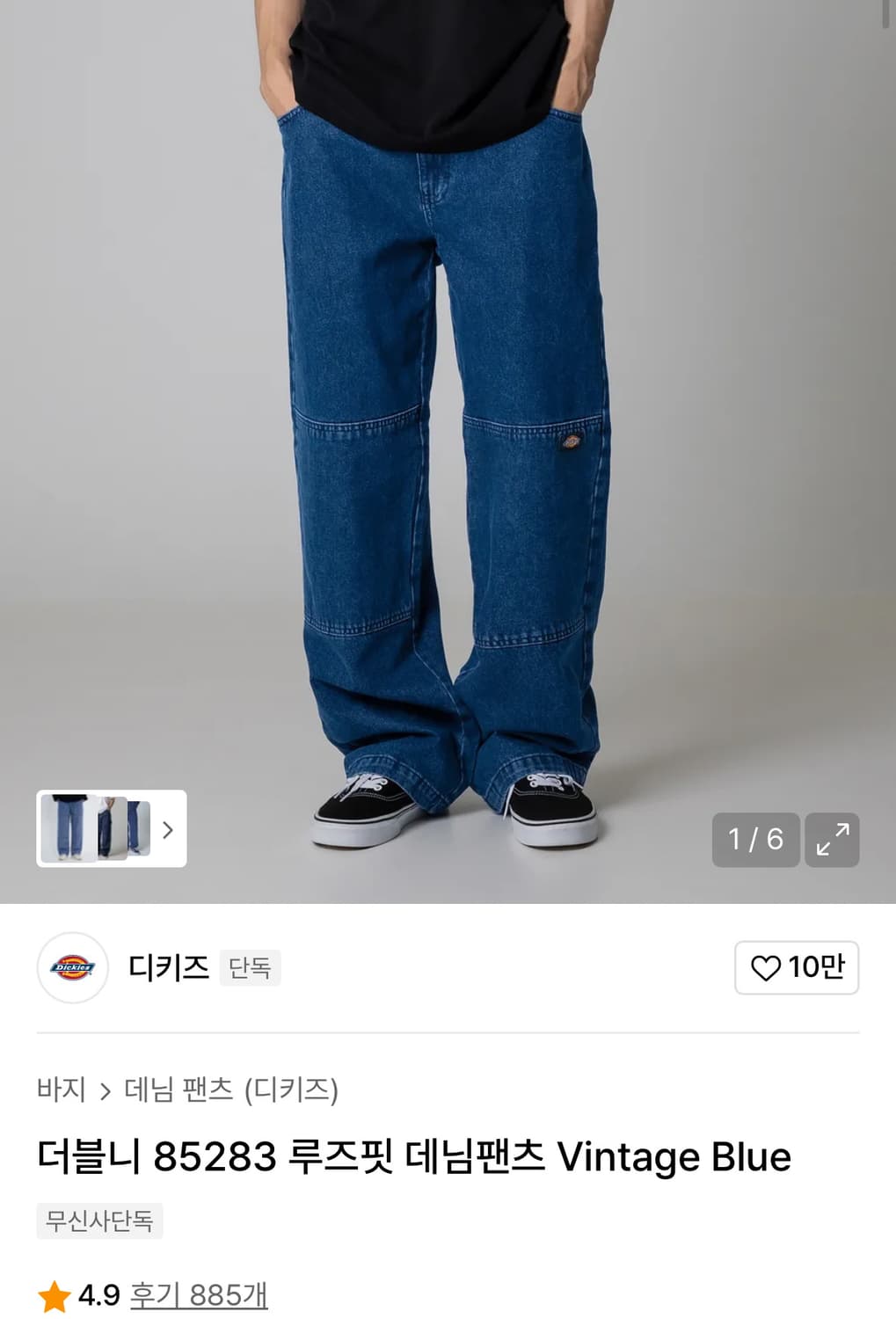Expand the thumbnail strip with the chevron
The height and width of the screenshot is (1319, 896).
click(x=170, y=830)
